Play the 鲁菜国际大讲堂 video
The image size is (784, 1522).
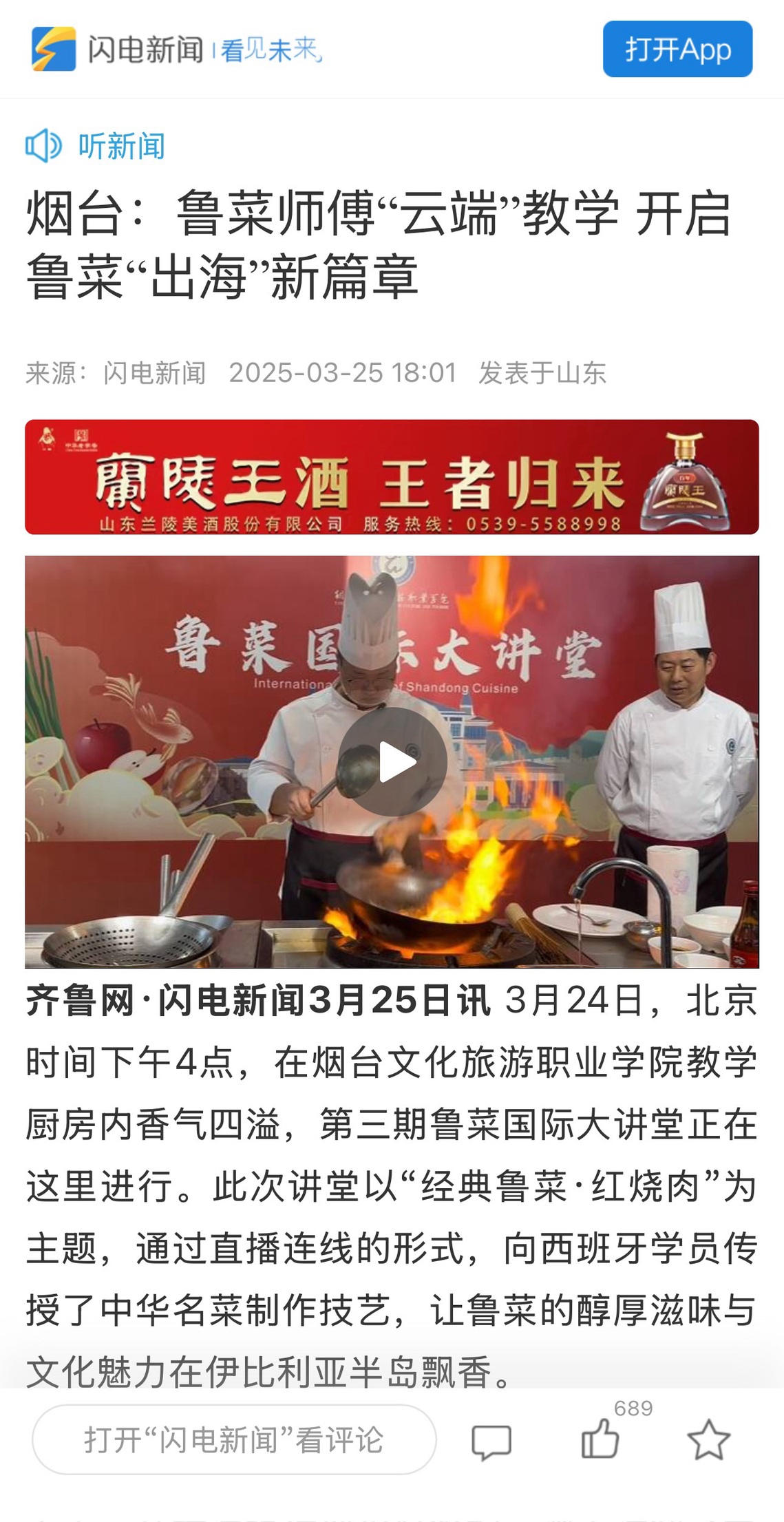pyautogui.click(x=392, y=762)
